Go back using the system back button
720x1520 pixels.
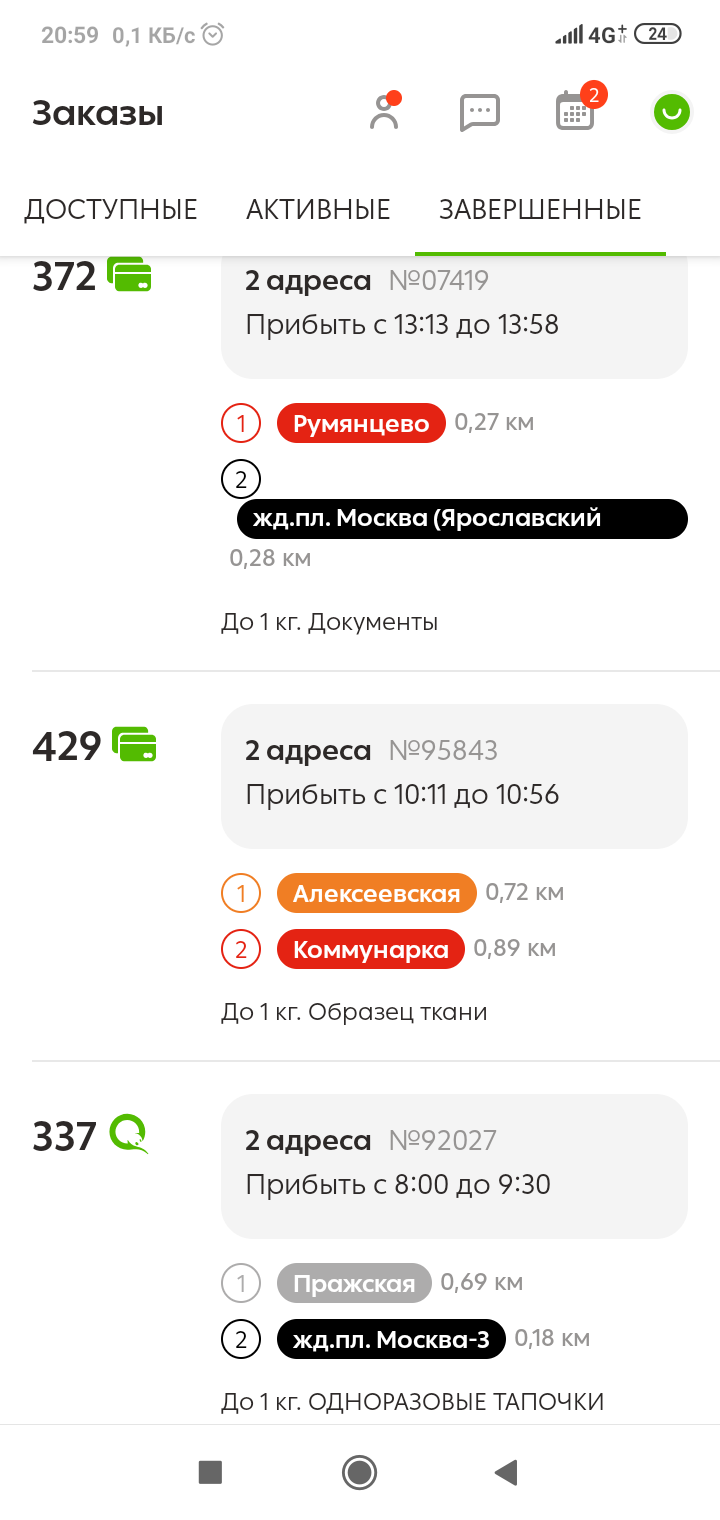tap(506, 1472)
